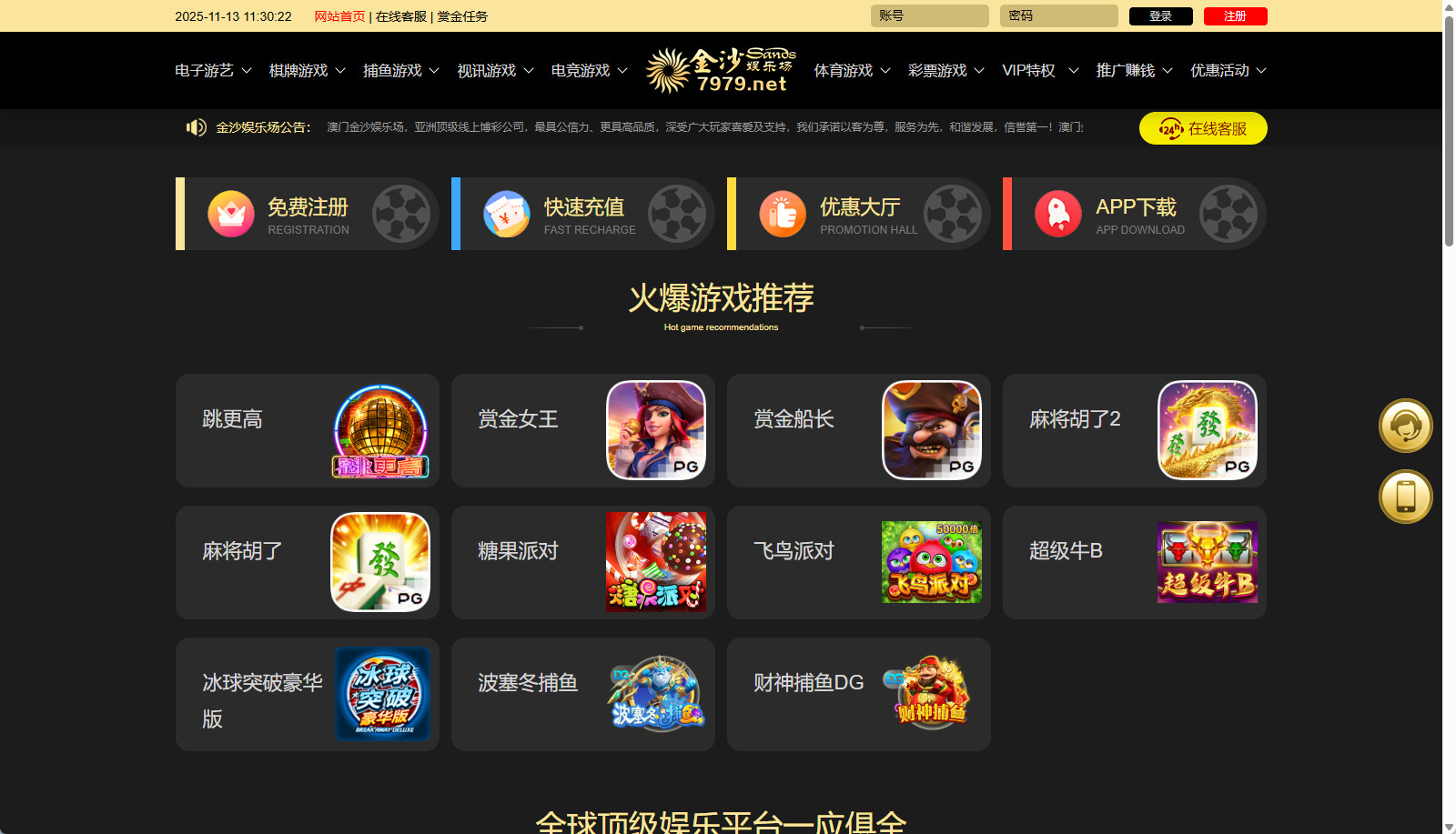The height and width of the screenshot is (834, 1456).
Task: Open APP下载 download card
Action: [x=1135, y=215]
